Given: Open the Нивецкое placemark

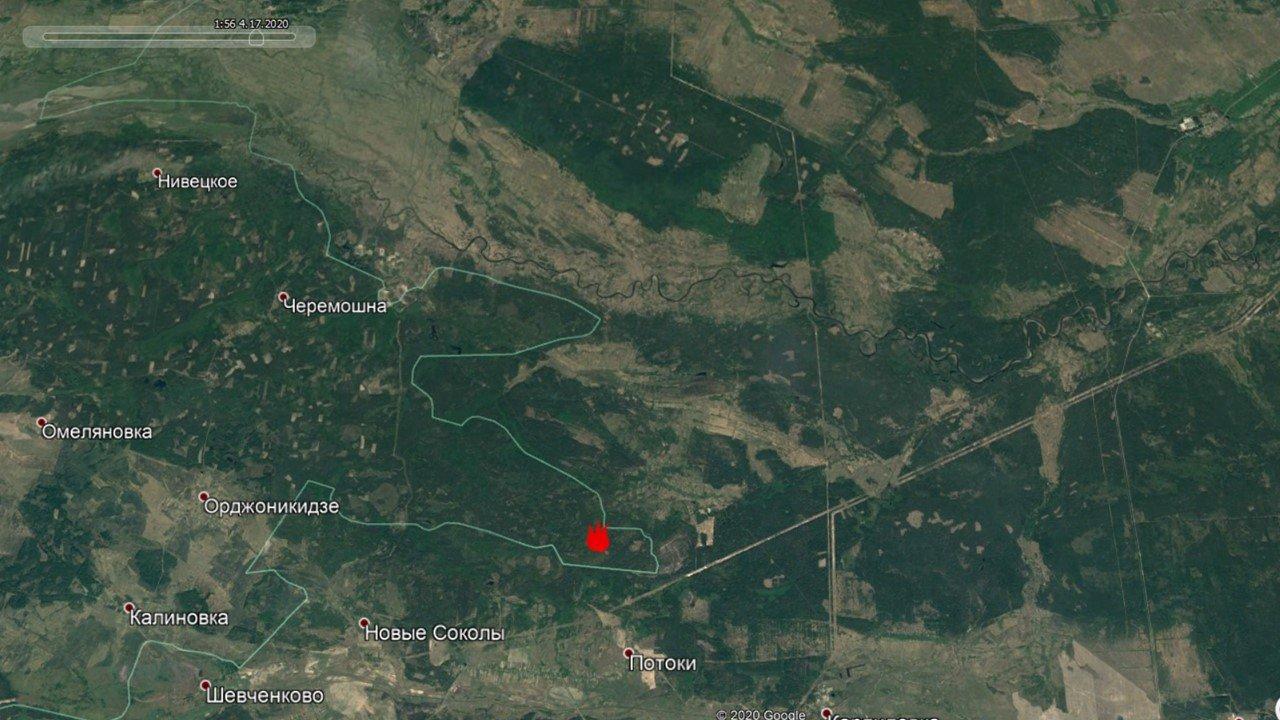Looking at the screenshot, I should pyautogui.click(x=157, y=174).
